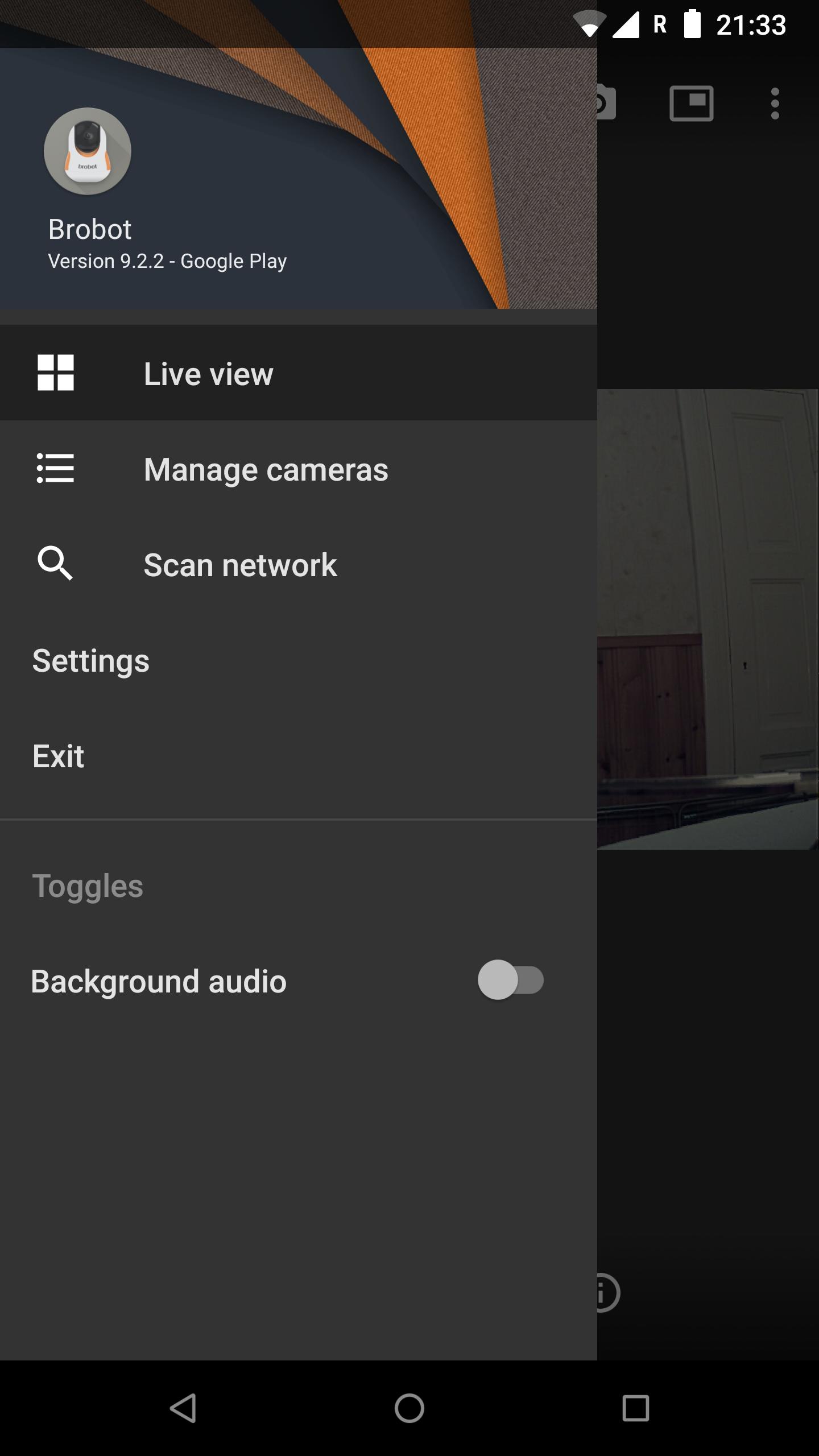Tap the system back button
Image resolution: width=819 pixels, height=1456 pixels.
pyautogui.click(x=183, y=1408)
